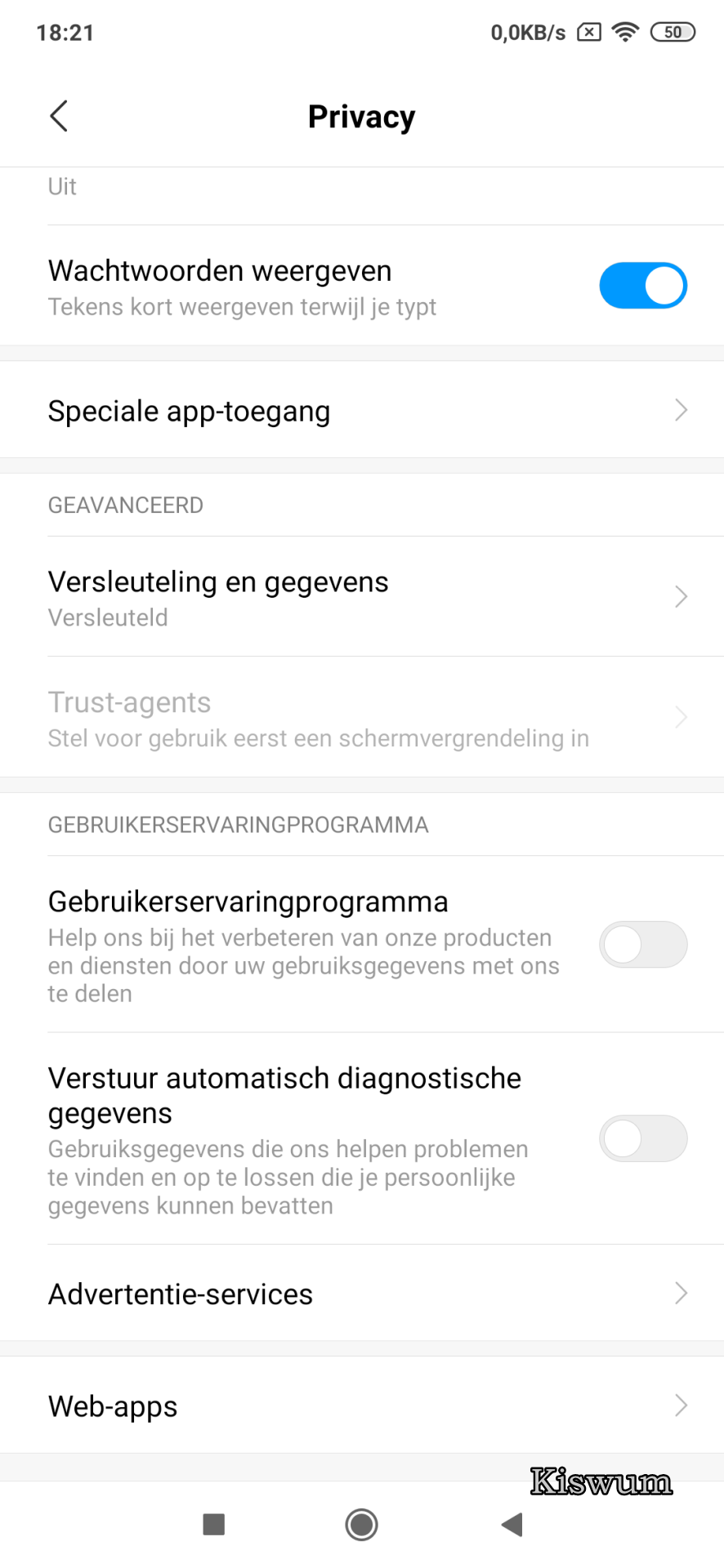The image size is (724, 1568).
Task: Toggle Verstuur automatisch diagnostische gegevens
Action: pyautogui.click(x=643, y=1138)
